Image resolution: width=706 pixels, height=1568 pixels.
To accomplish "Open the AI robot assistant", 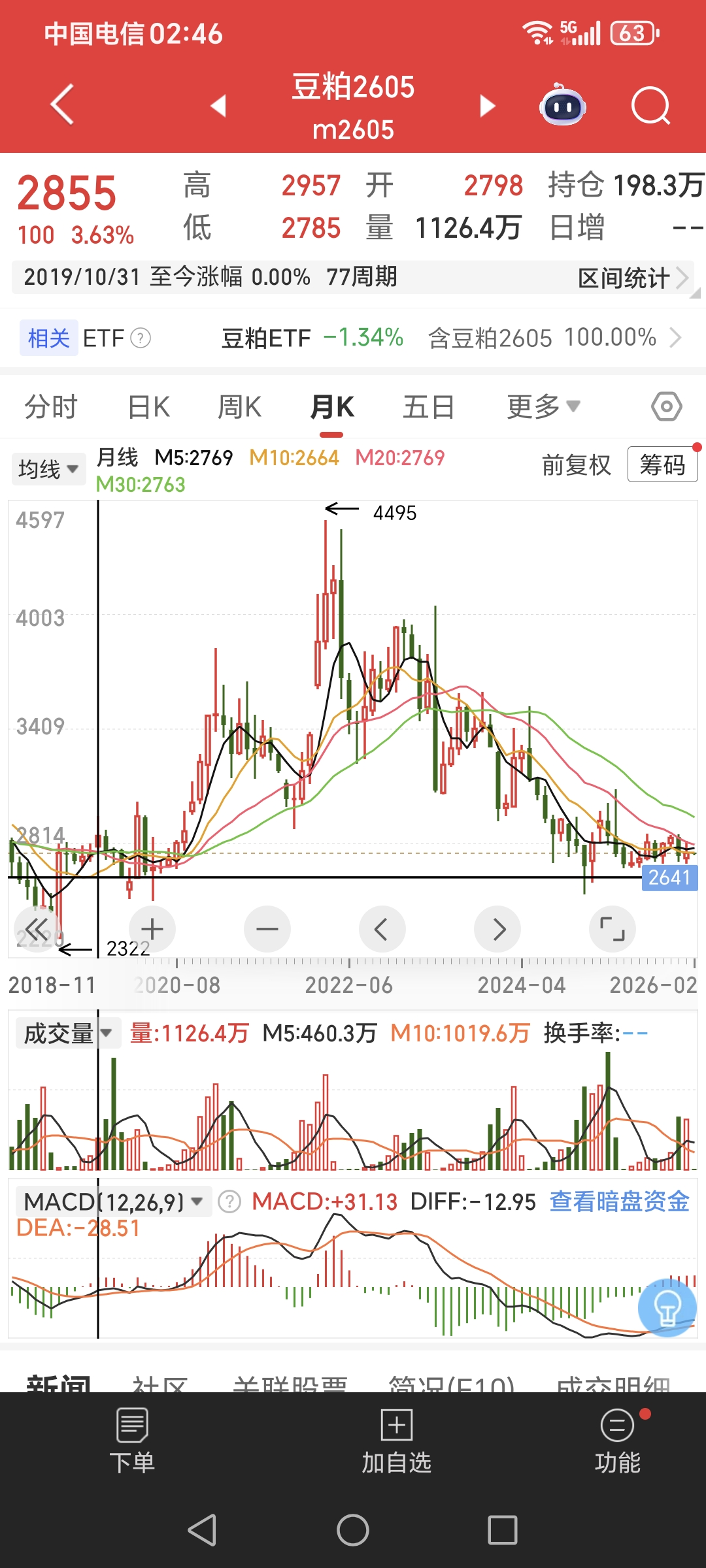I will pos(562,105).
